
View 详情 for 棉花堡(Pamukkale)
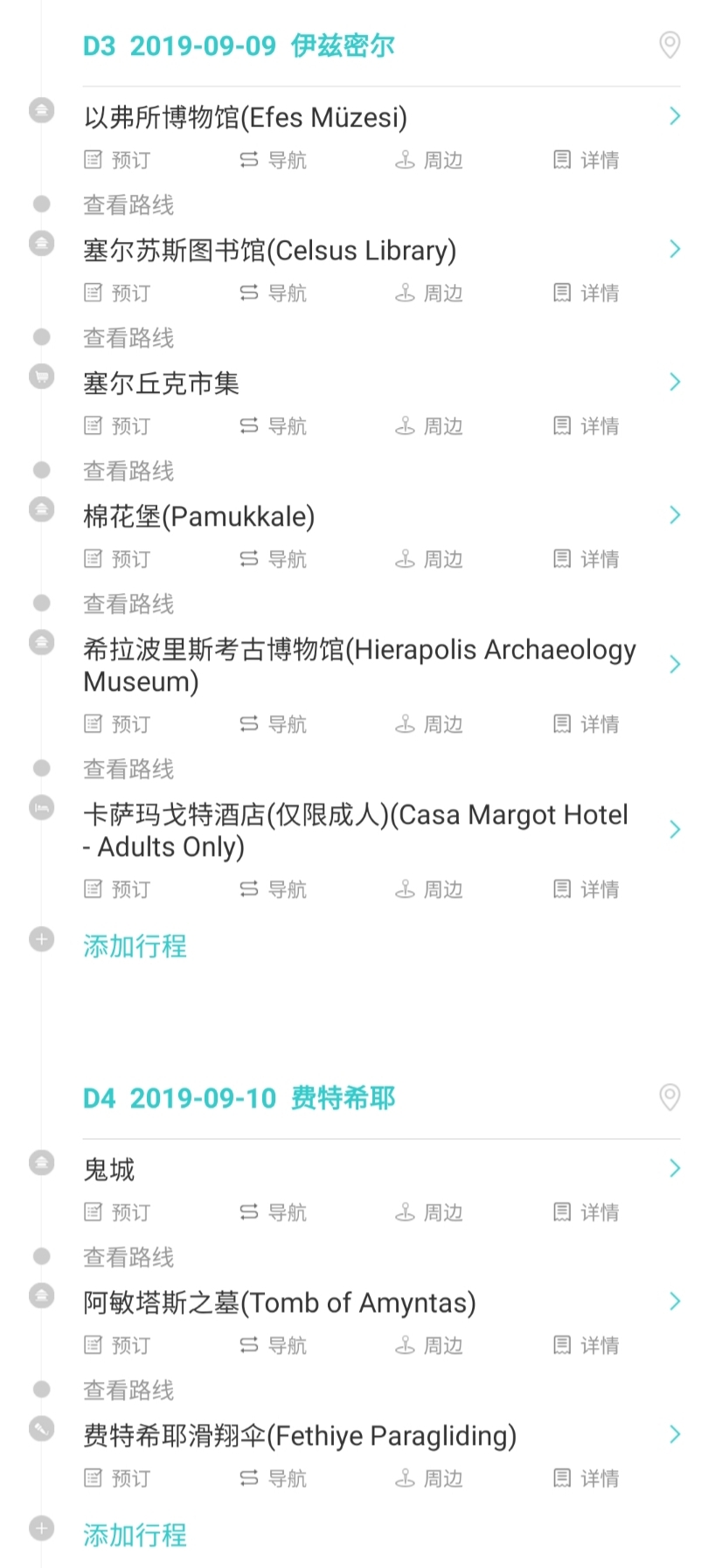587,558
